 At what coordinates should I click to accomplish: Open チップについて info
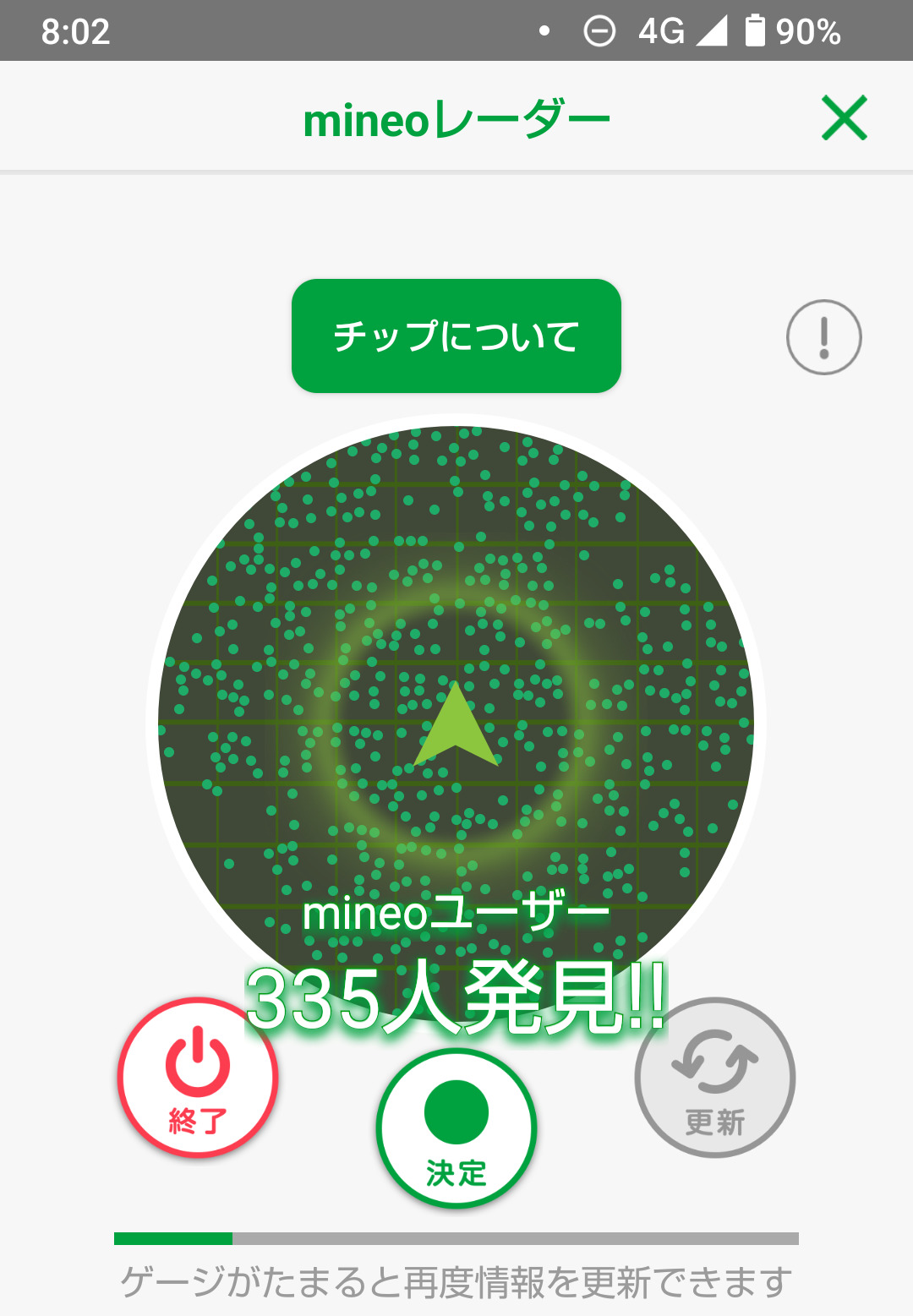tap(456, 336)
